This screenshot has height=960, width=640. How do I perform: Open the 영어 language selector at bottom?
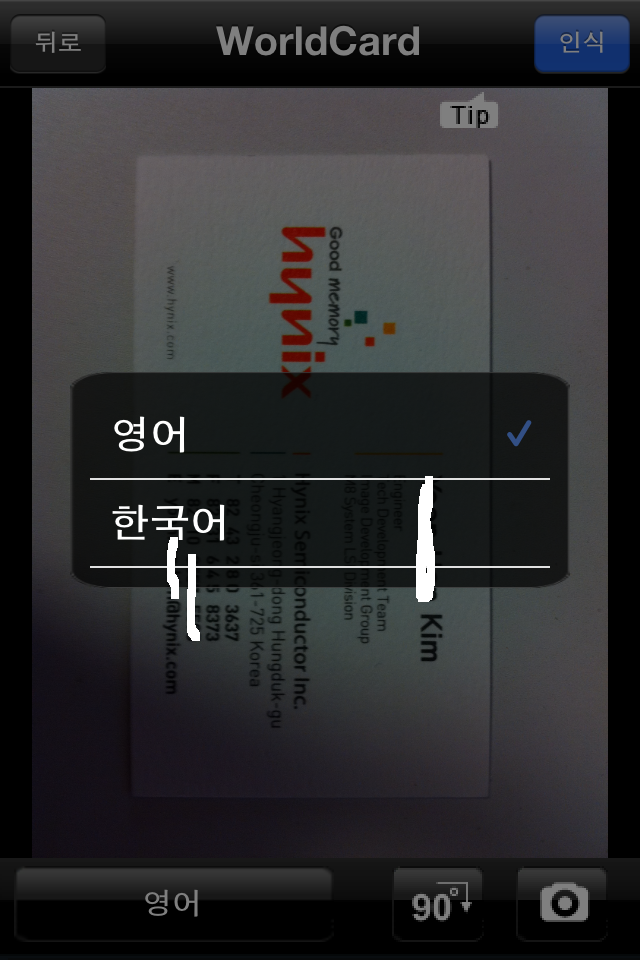[173, 903]
